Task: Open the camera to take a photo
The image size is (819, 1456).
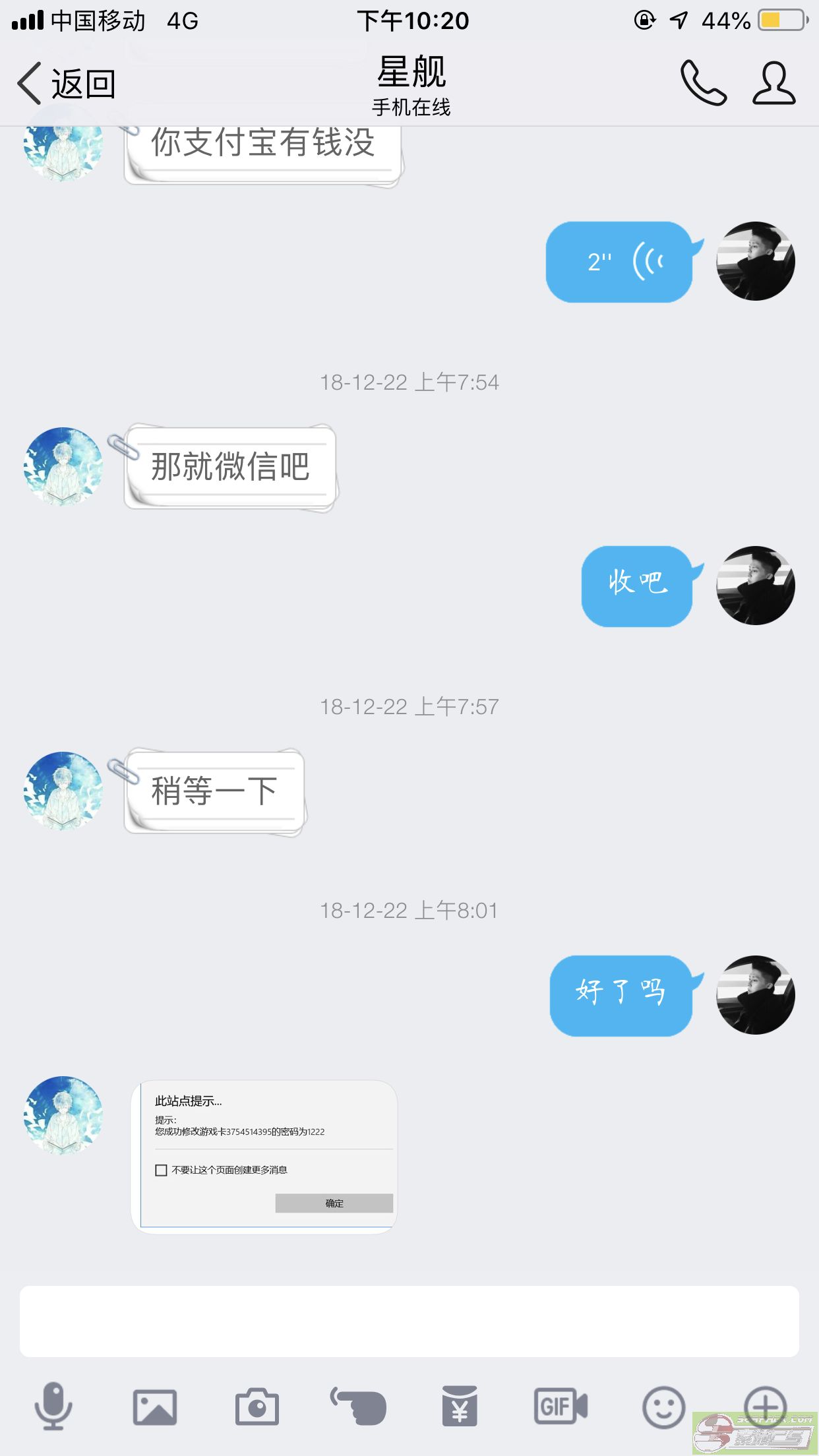Action: point(257,1407)
